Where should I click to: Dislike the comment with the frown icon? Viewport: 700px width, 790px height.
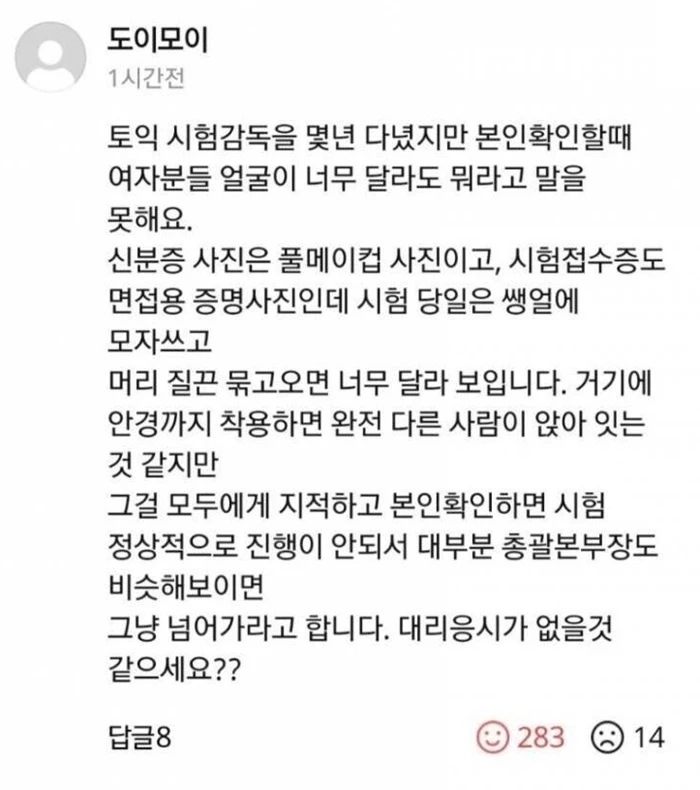[605, 738]
